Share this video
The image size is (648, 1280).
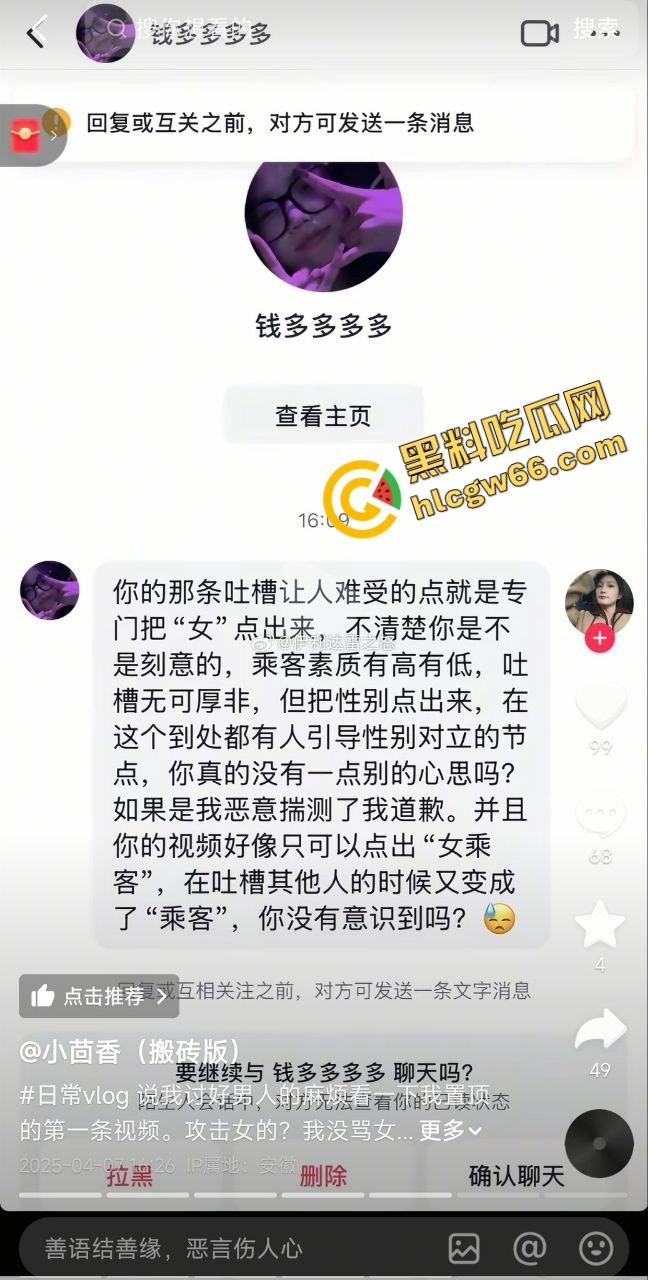tap(600, 1030)
